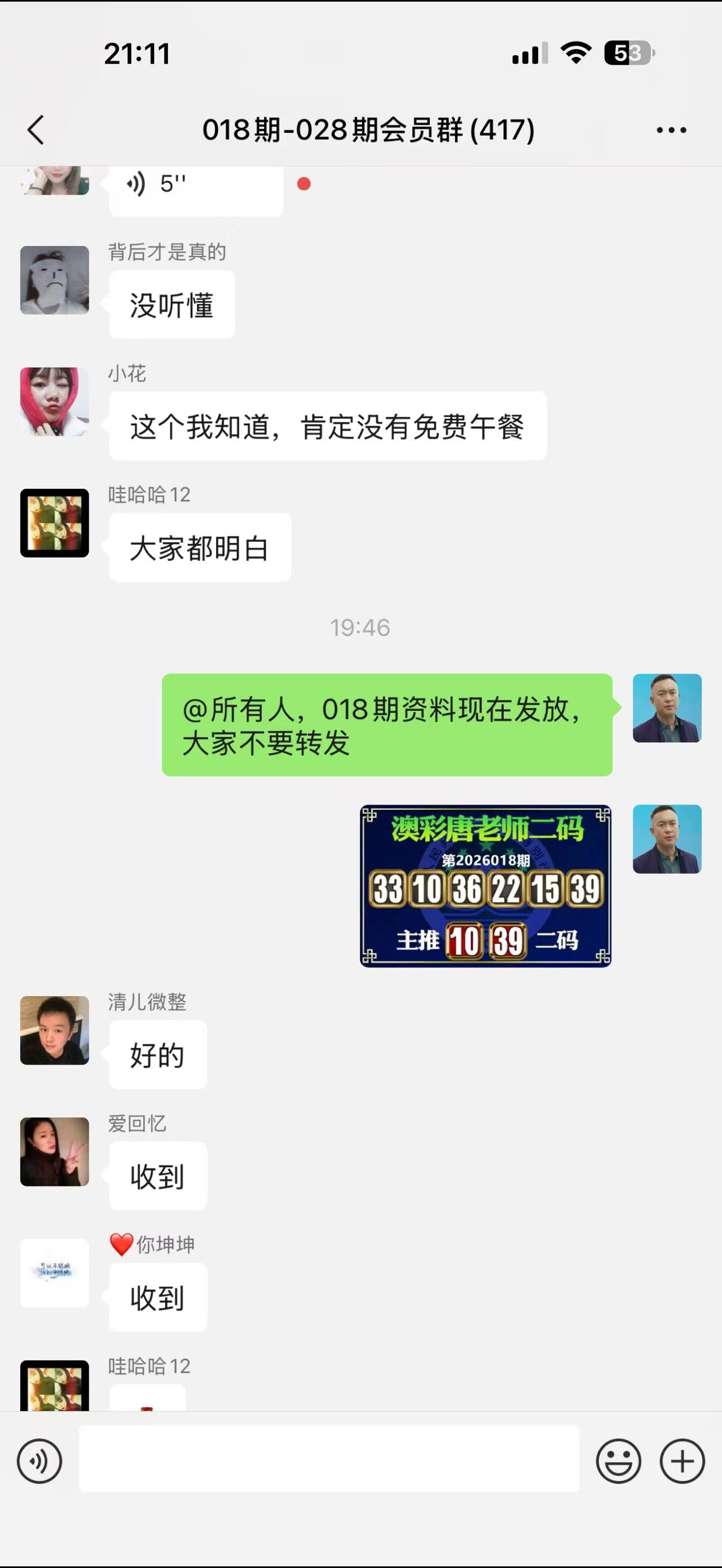The height and width of the screenshot is (1568, 722).
Task: Open the plus attachment menu
Action: click(x=682, y=1461)
